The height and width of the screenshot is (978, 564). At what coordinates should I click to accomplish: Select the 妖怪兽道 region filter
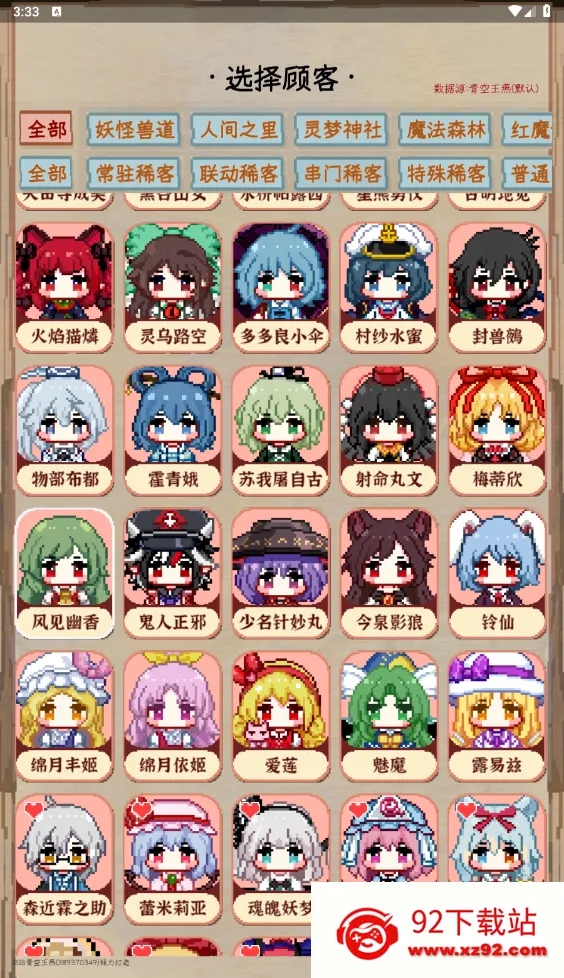tap(134, 130)
